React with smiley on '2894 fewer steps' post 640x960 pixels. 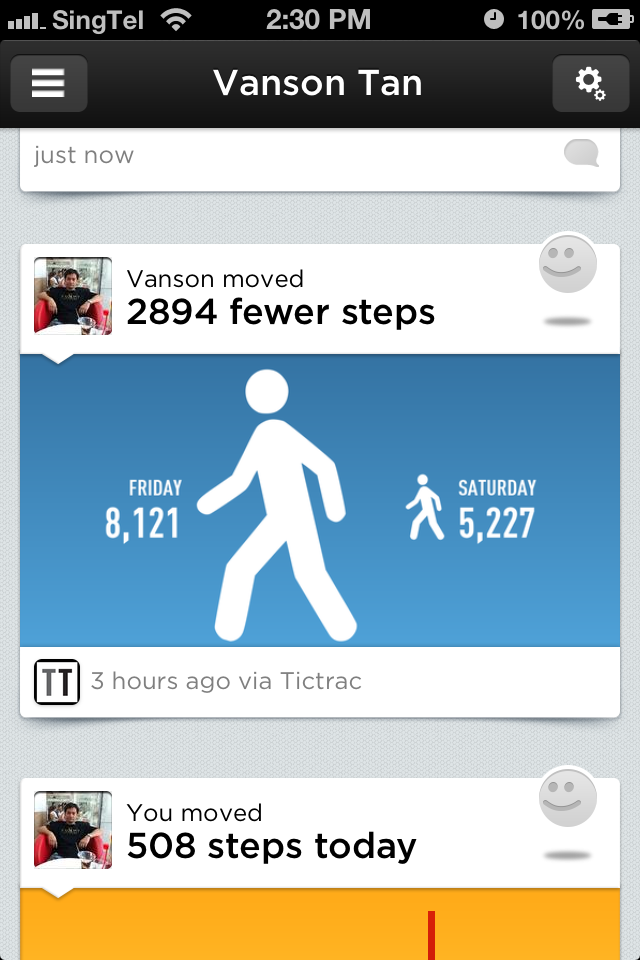568,265
